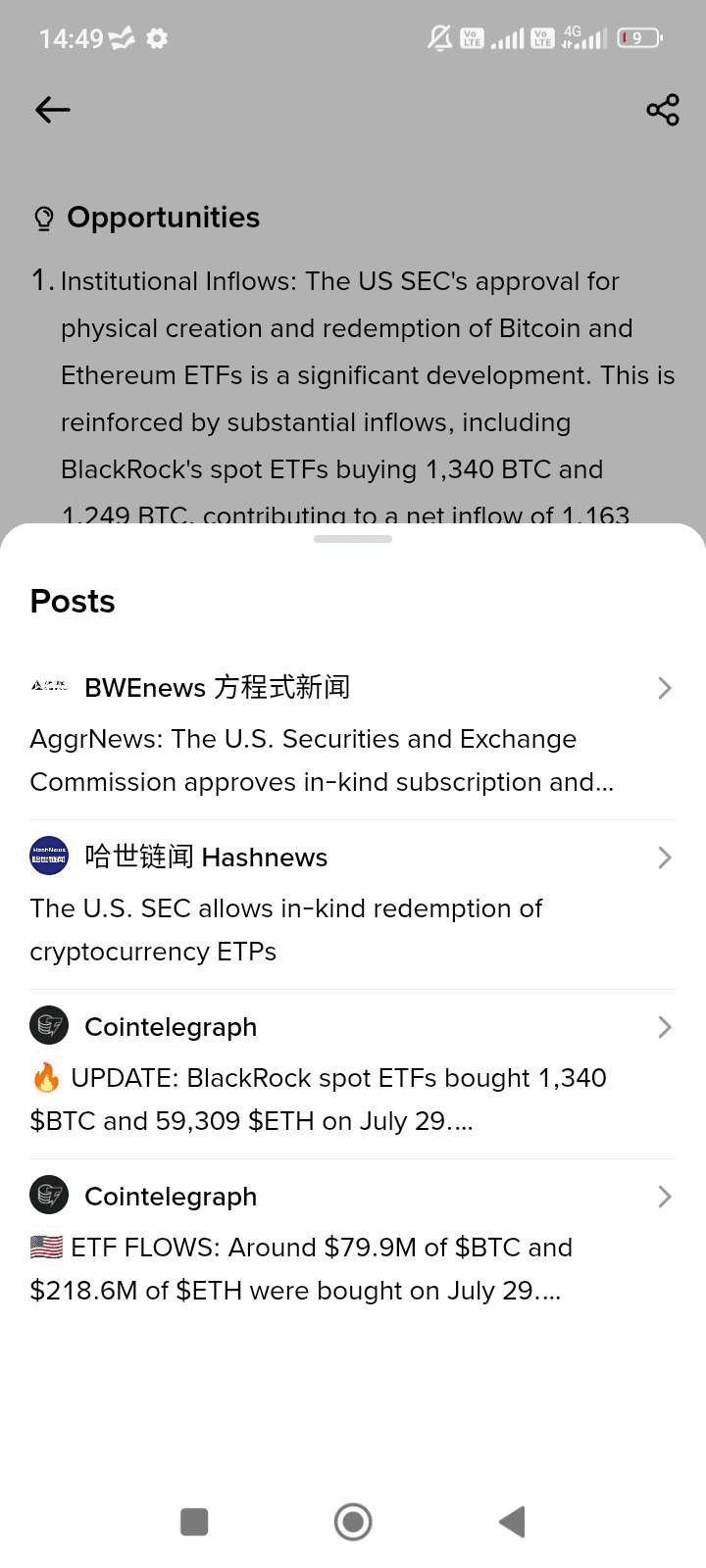This screenshot has height=1568, width=706.
Task: Open the BWEnews post about SEC approval
Action: click(353, 735)
